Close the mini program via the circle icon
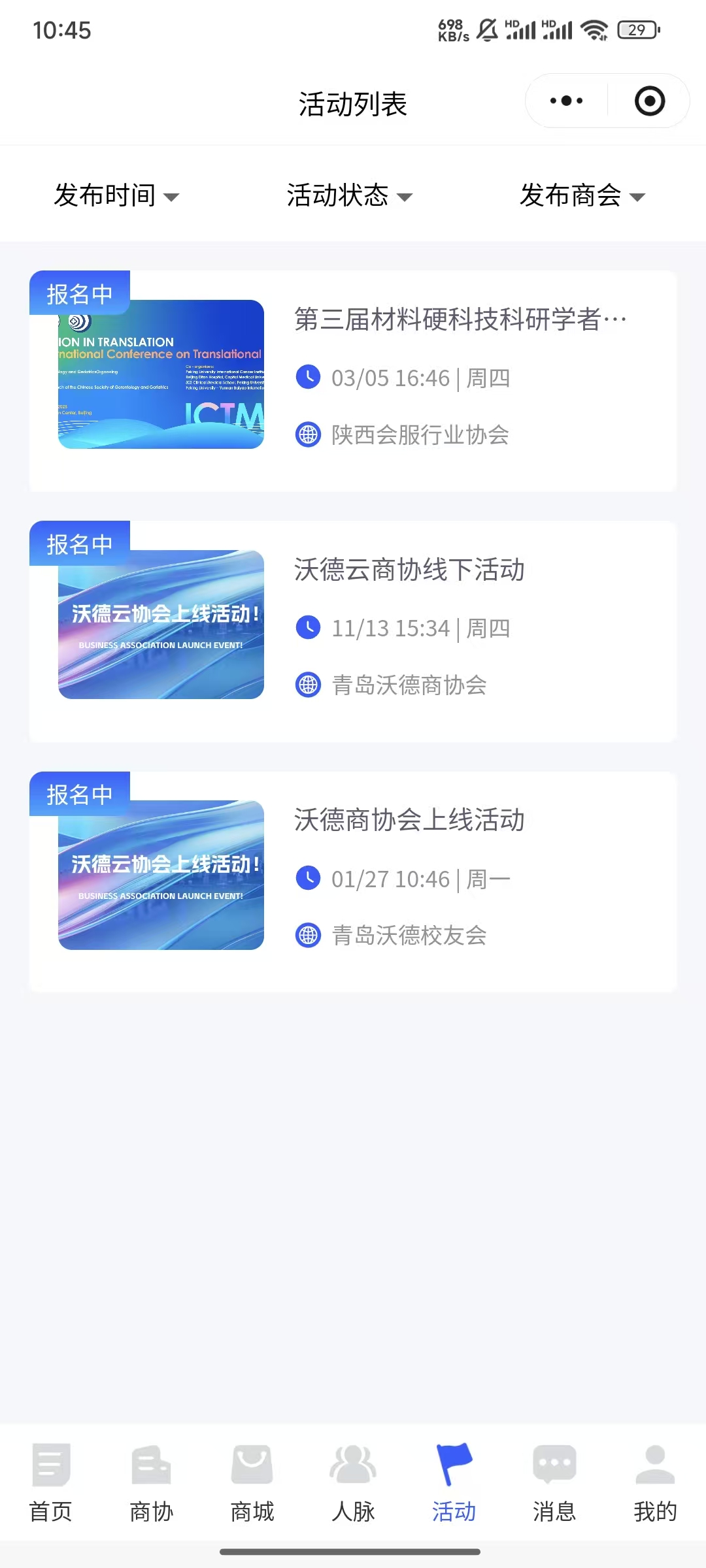Image resolution: width=706 pixels, height=1568 pixels. click(650, 101)
